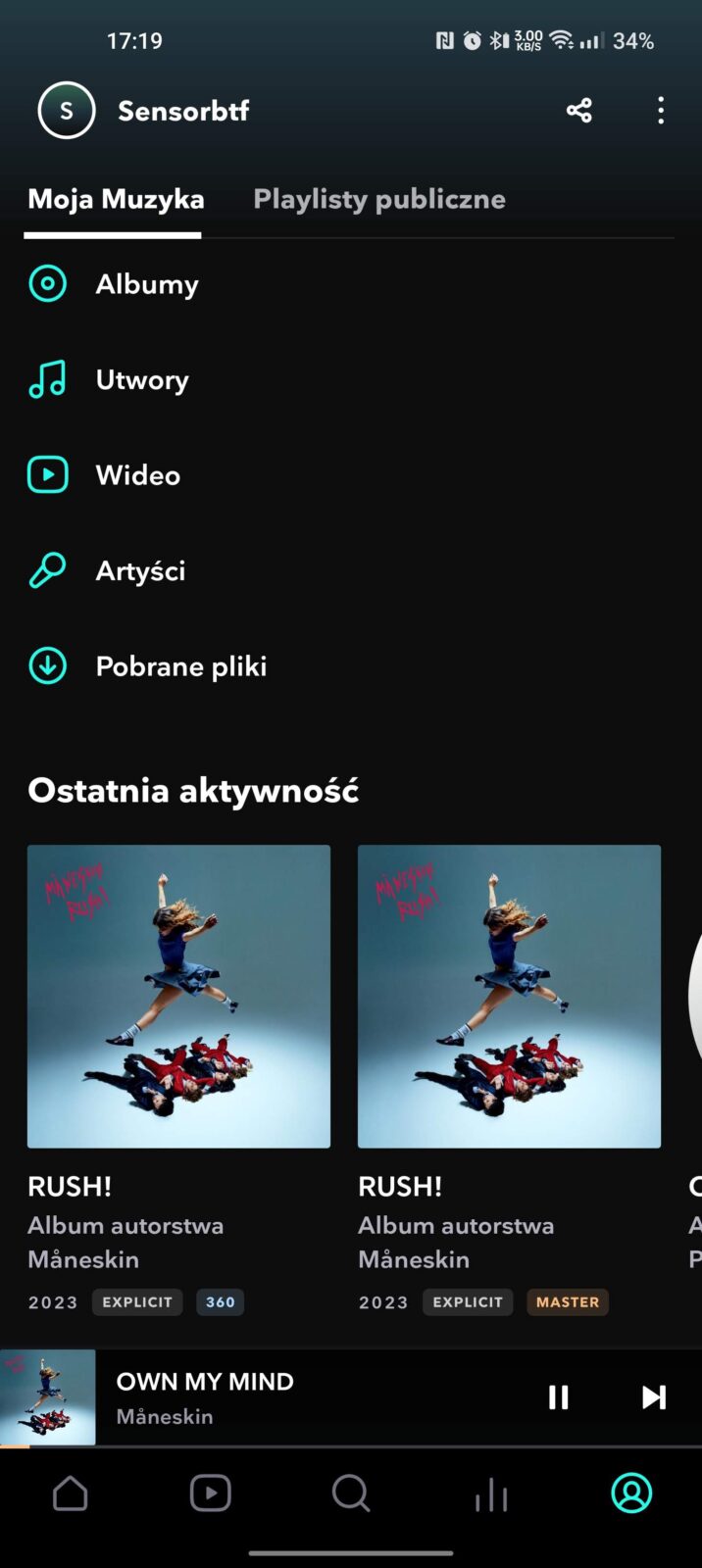Open Utwory list

(x=142, y=379)
